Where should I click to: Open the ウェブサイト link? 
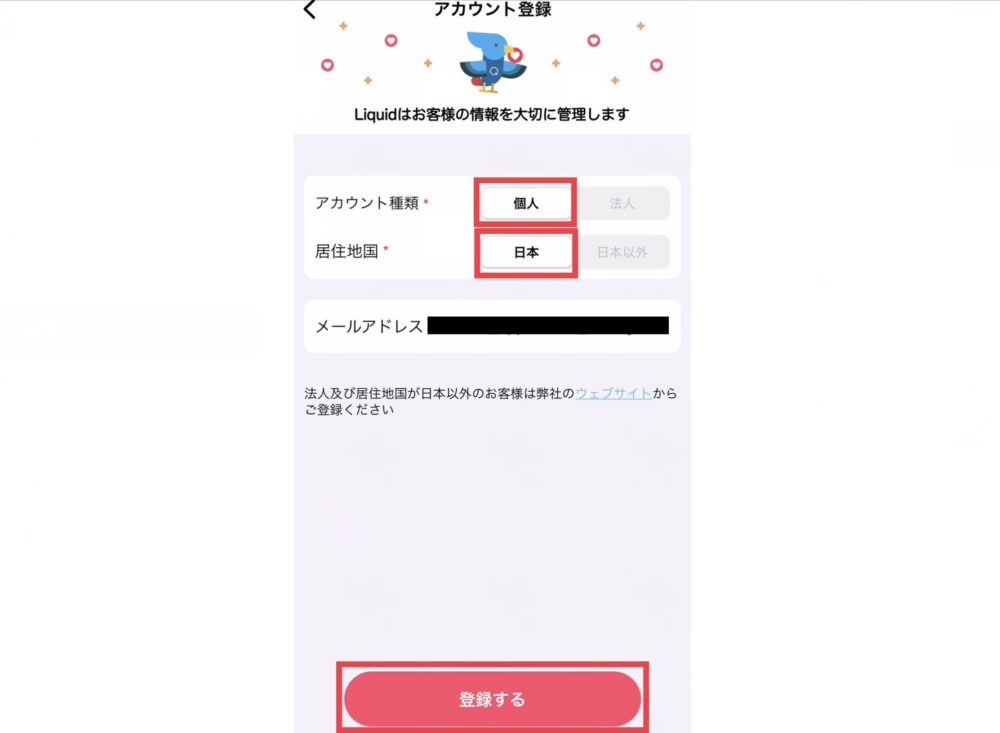coord(613,394)
